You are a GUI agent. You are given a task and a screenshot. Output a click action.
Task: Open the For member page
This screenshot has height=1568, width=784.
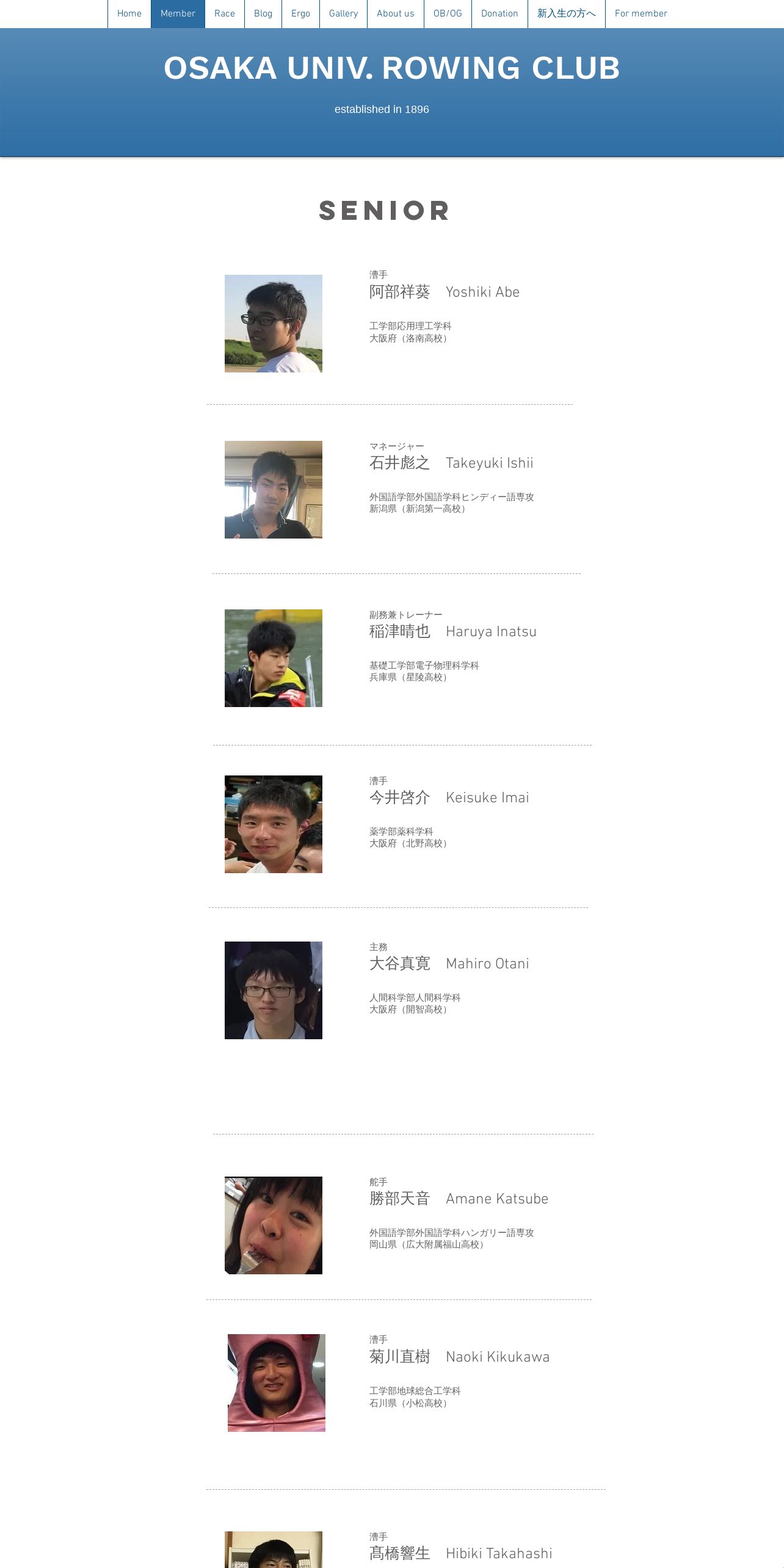(x=641, y=13)
